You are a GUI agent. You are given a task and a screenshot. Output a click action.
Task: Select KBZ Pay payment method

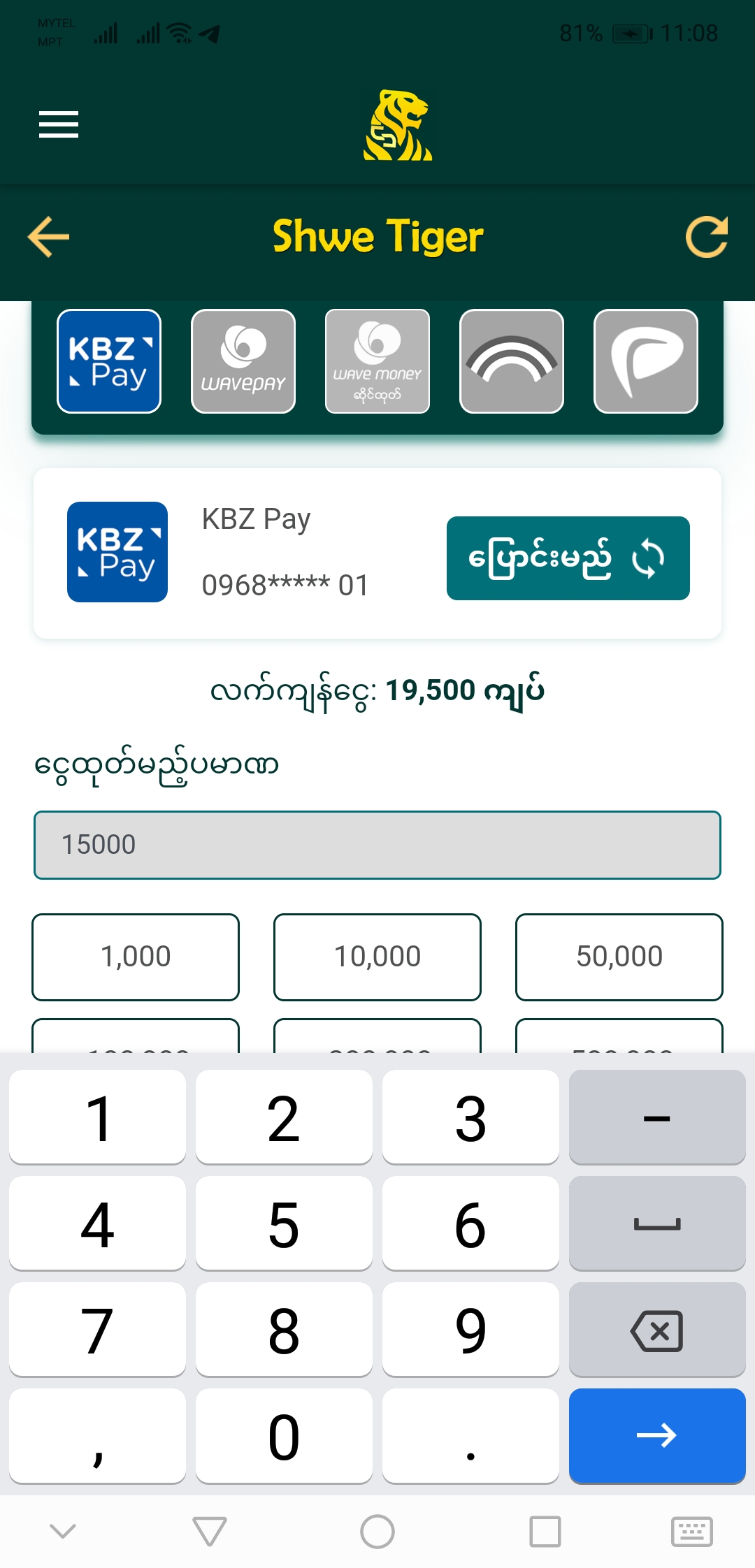coord(109,361)
